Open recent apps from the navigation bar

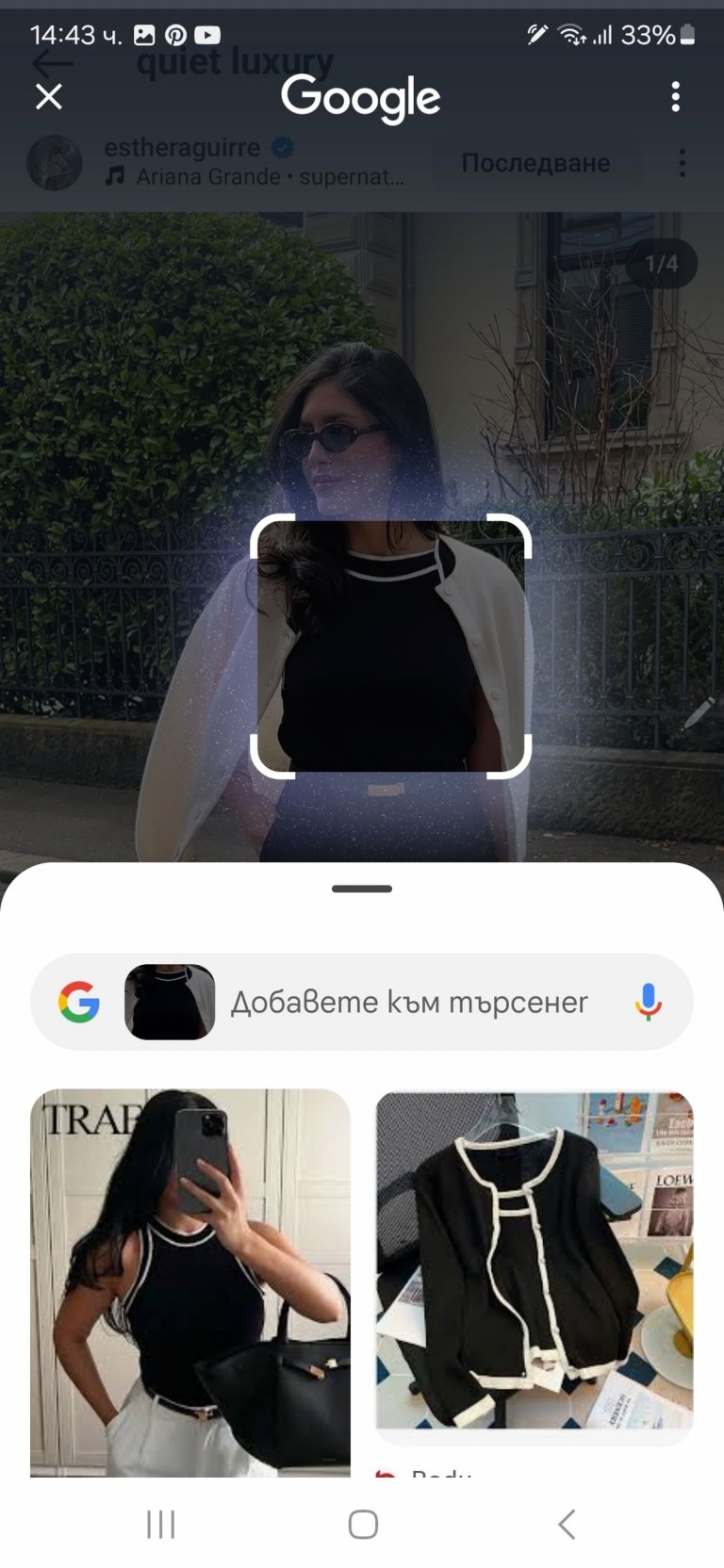click(160, 1524)
